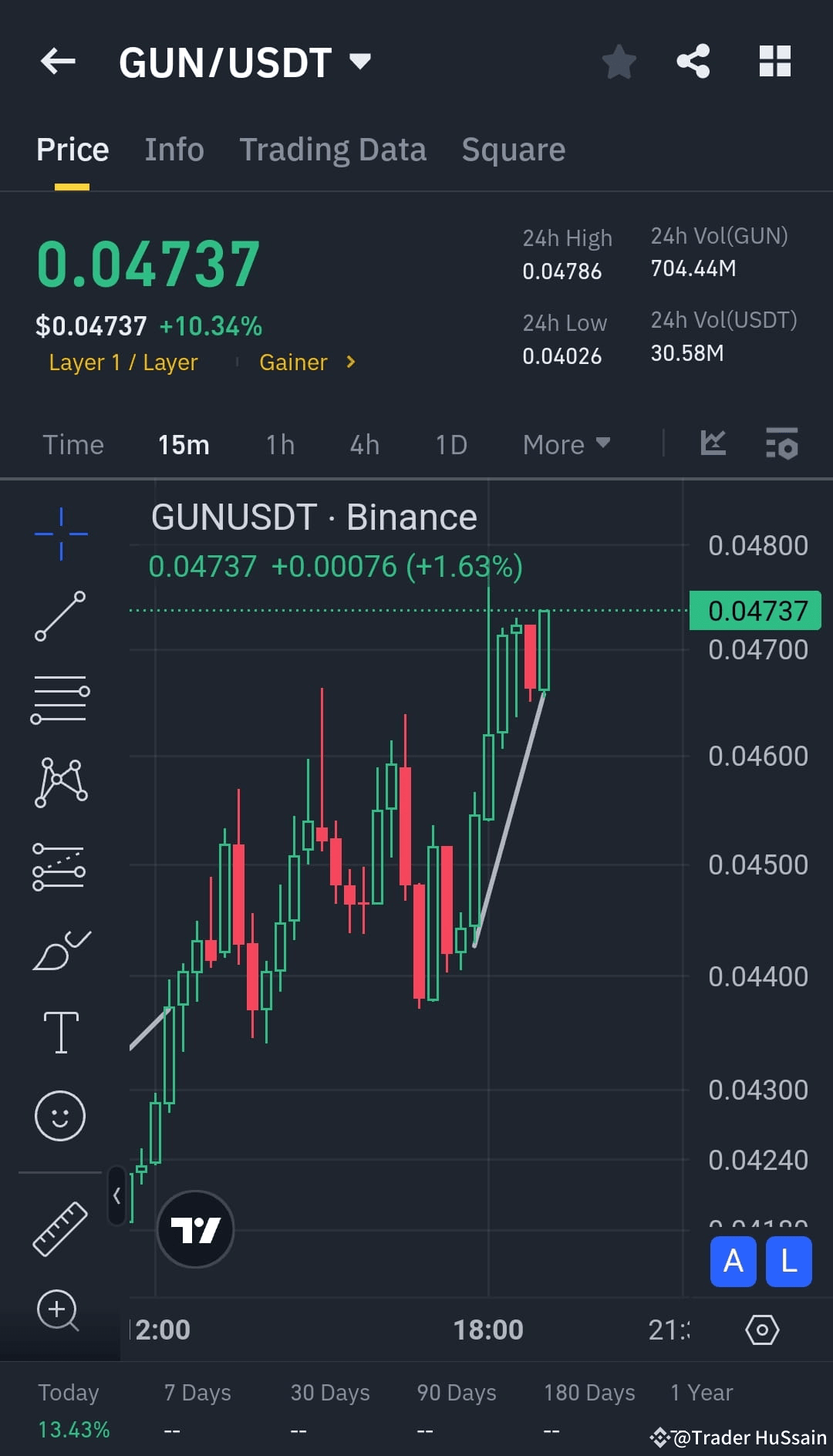The height and width of the screenshot is (1456, 833).
Task: Open the Info tab
Action: click(174, 149)
